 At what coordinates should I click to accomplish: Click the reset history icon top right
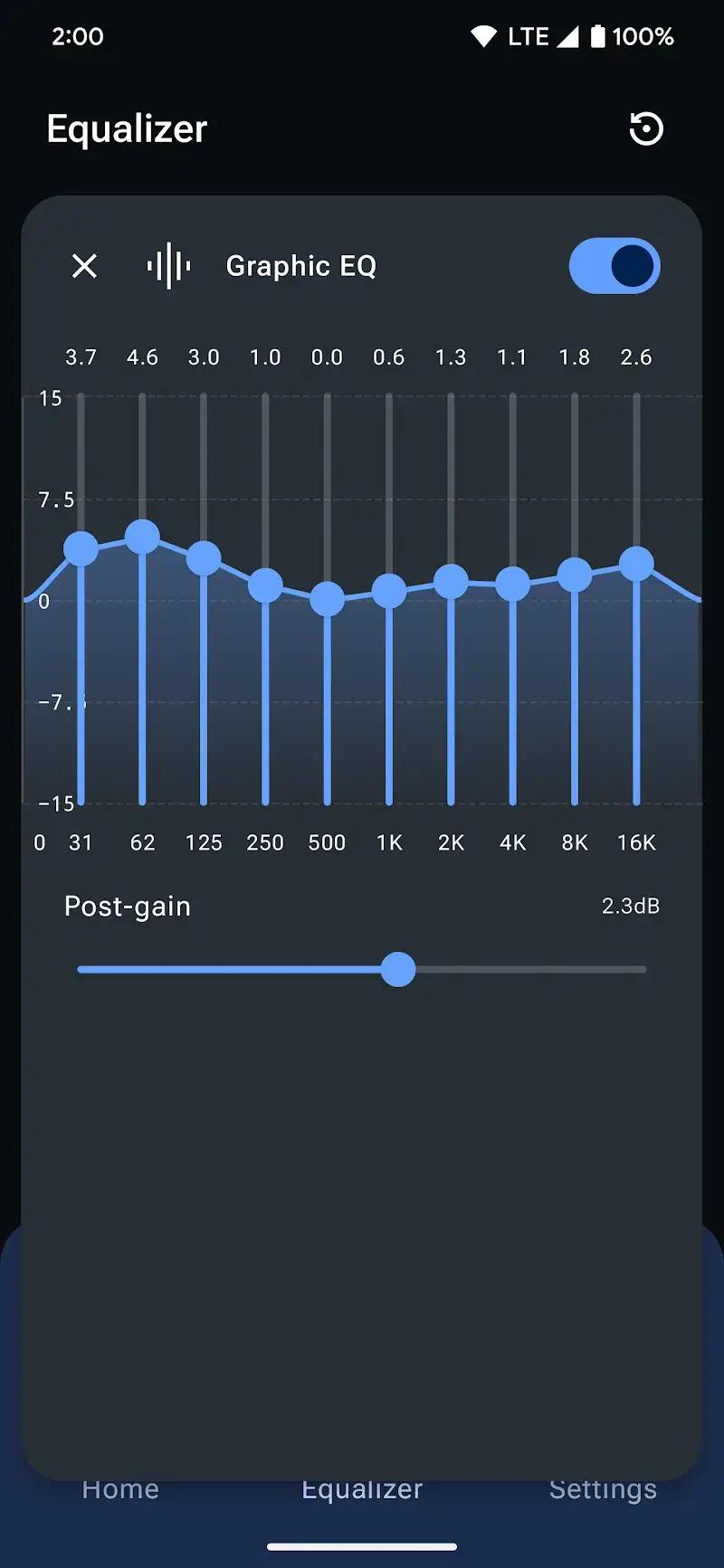646,129
